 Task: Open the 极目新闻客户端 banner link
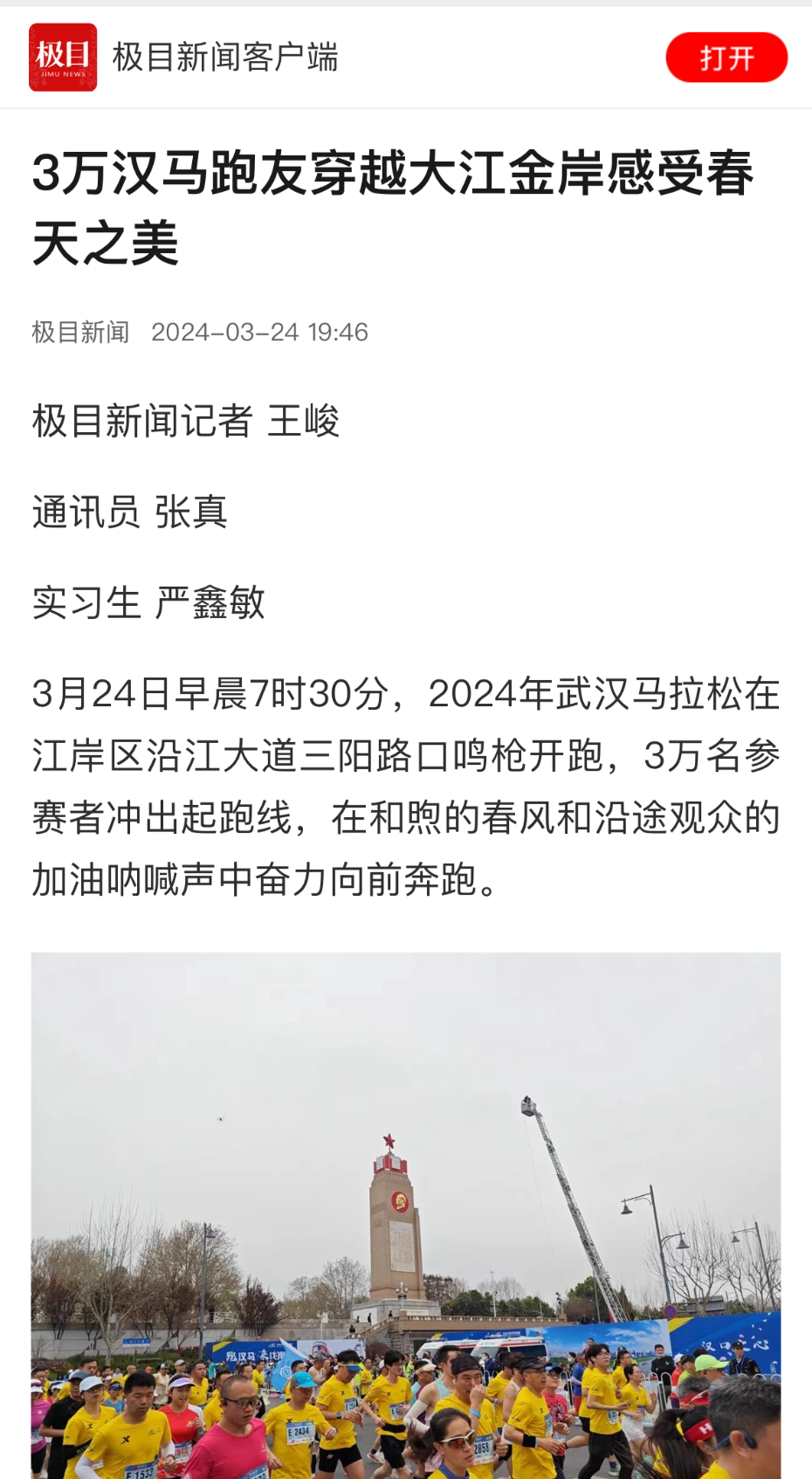tap(224, 58)
